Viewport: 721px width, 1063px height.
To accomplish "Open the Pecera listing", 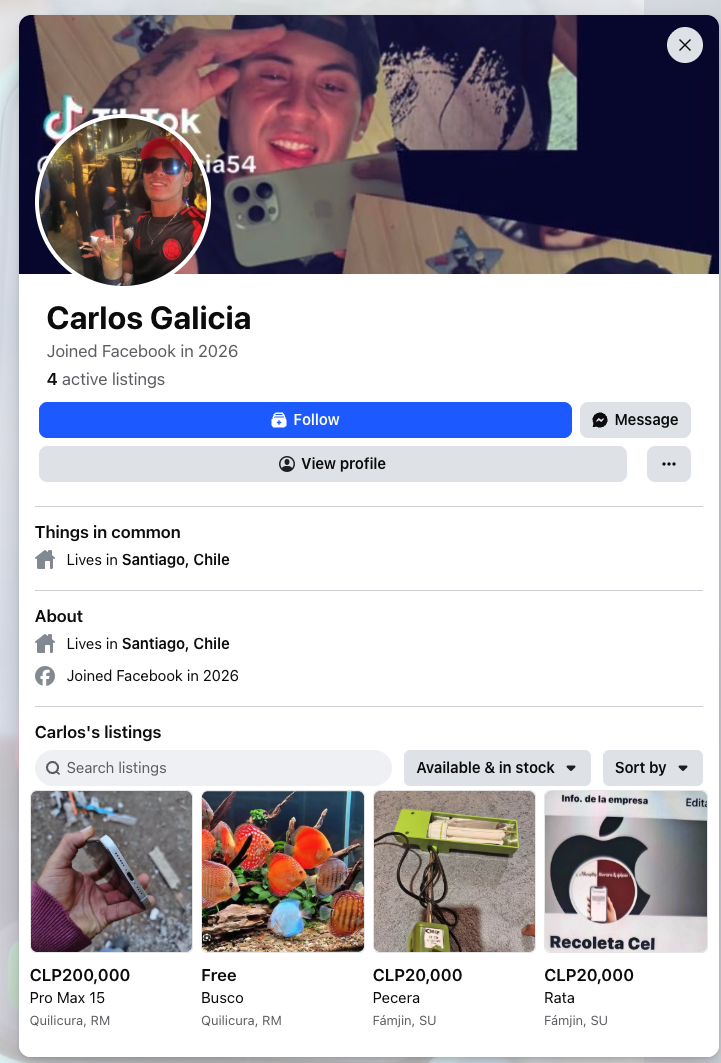I will [x=454, y=871].
